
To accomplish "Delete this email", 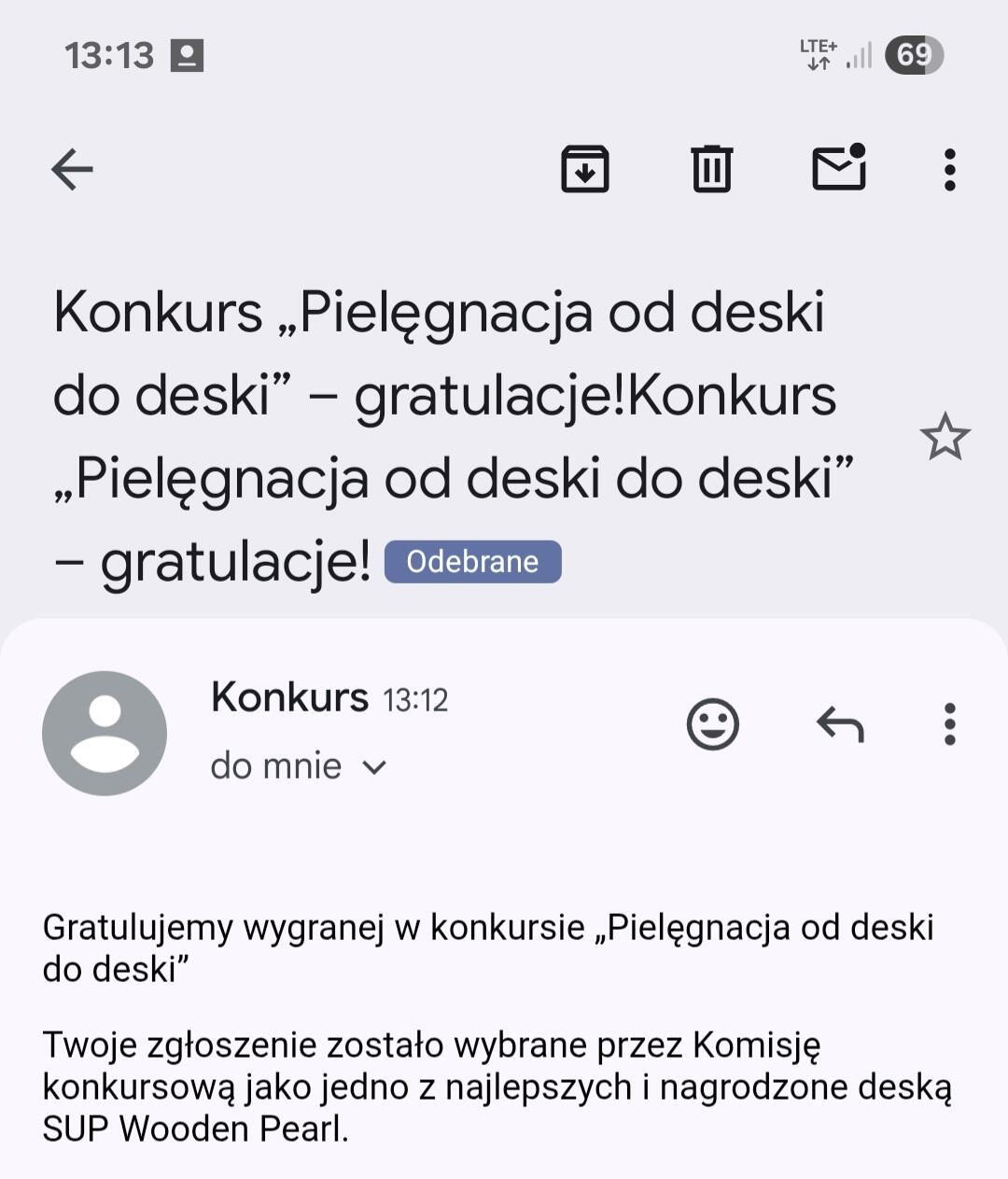I will click(x=712, y=170).
